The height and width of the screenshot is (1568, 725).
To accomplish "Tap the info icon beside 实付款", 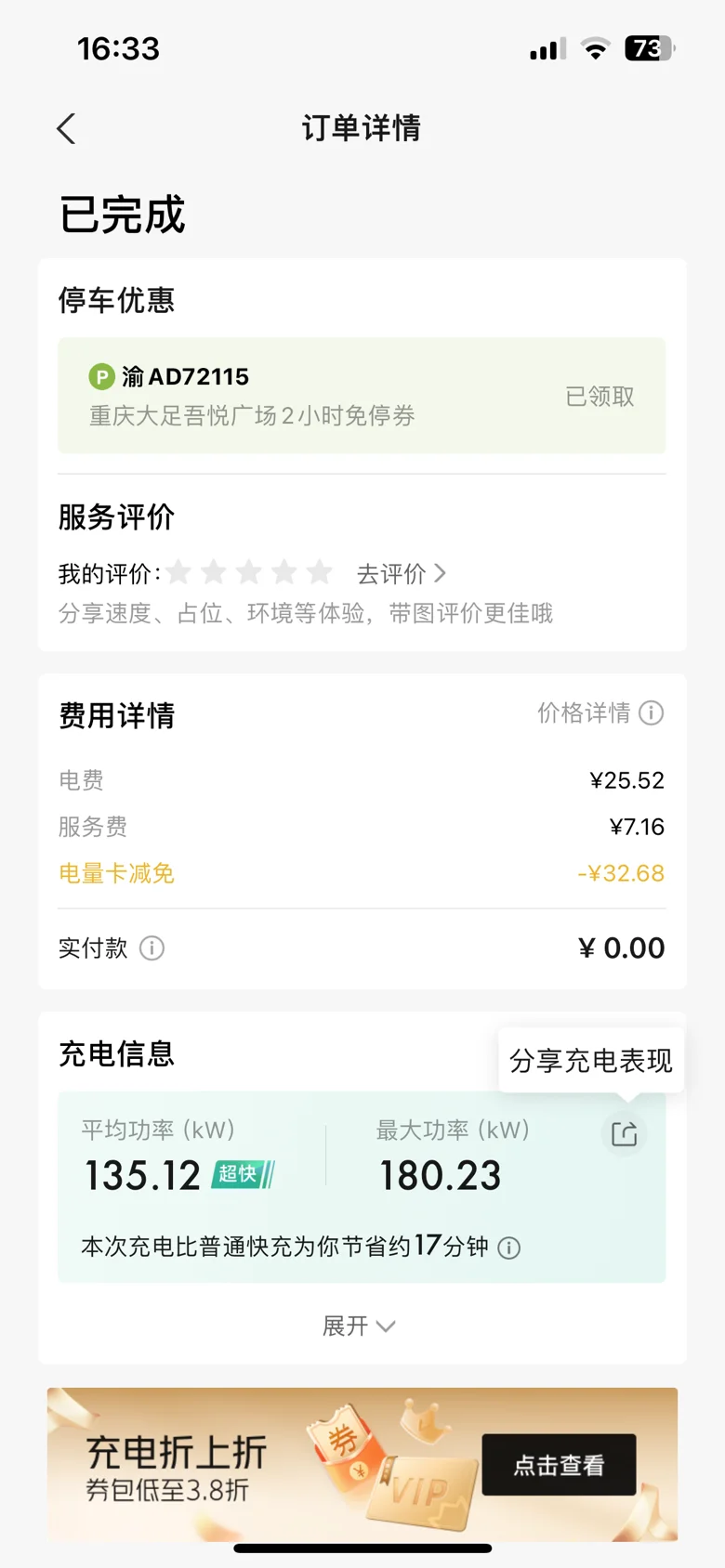I will click(152, 948).
